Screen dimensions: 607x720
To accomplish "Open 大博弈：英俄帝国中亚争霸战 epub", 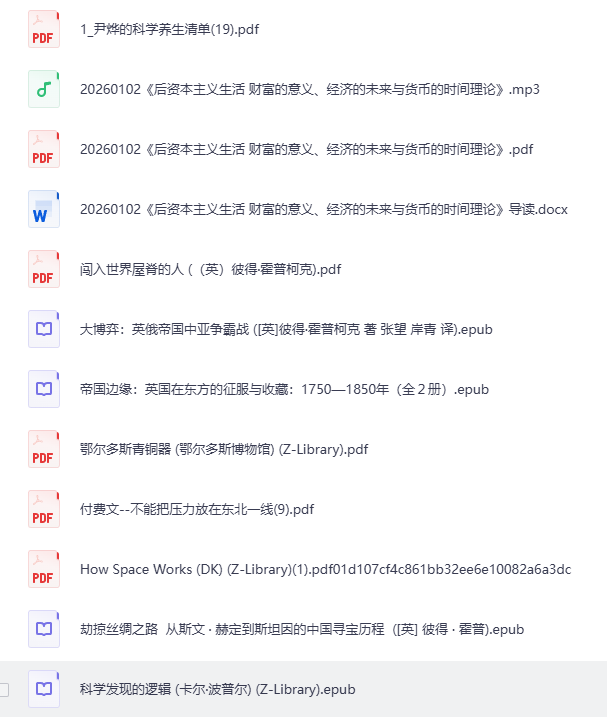I will [x=286, y=329].
